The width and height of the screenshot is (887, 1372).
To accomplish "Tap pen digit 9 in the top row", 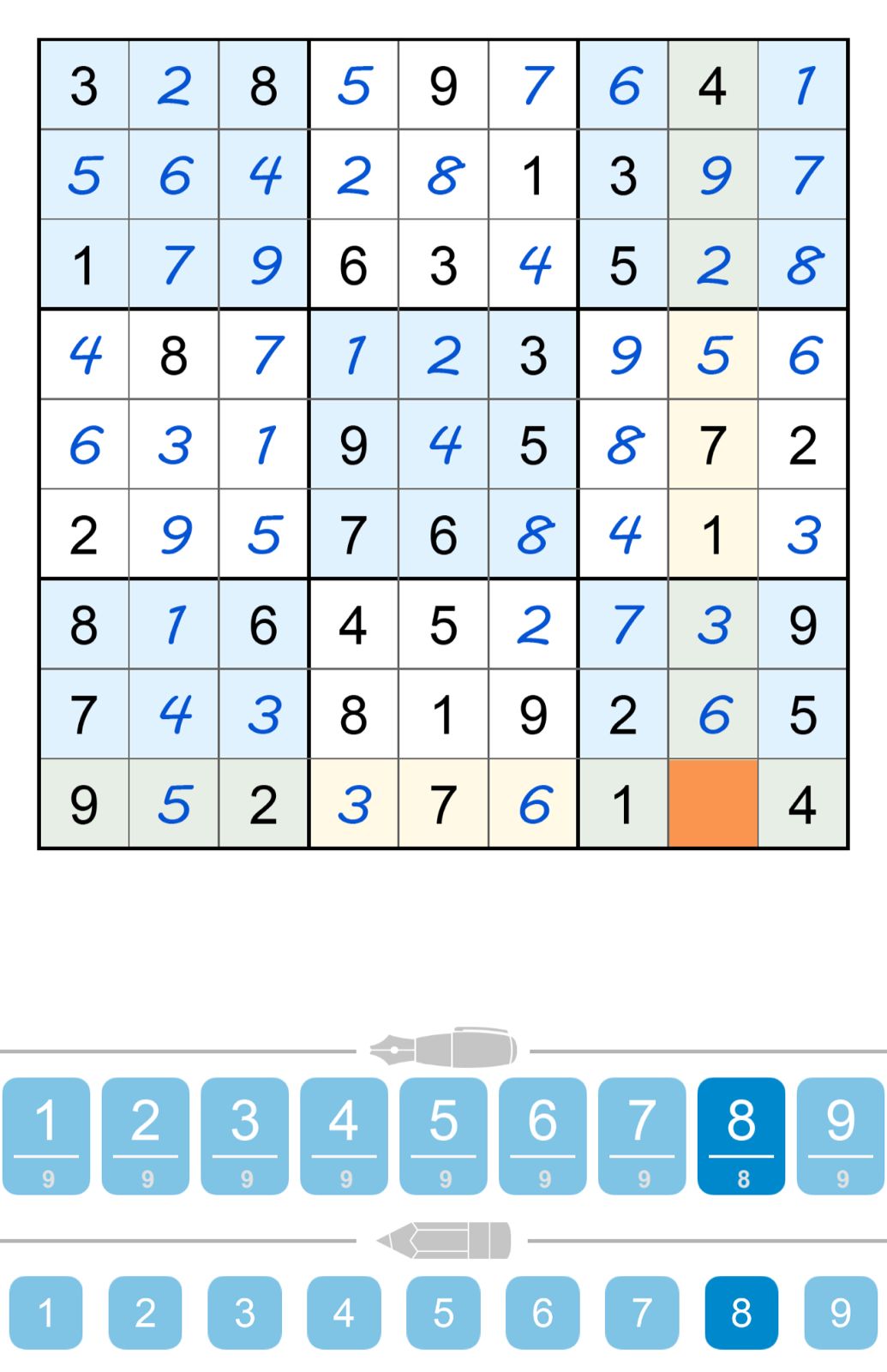I will [x=841, y=1135].
